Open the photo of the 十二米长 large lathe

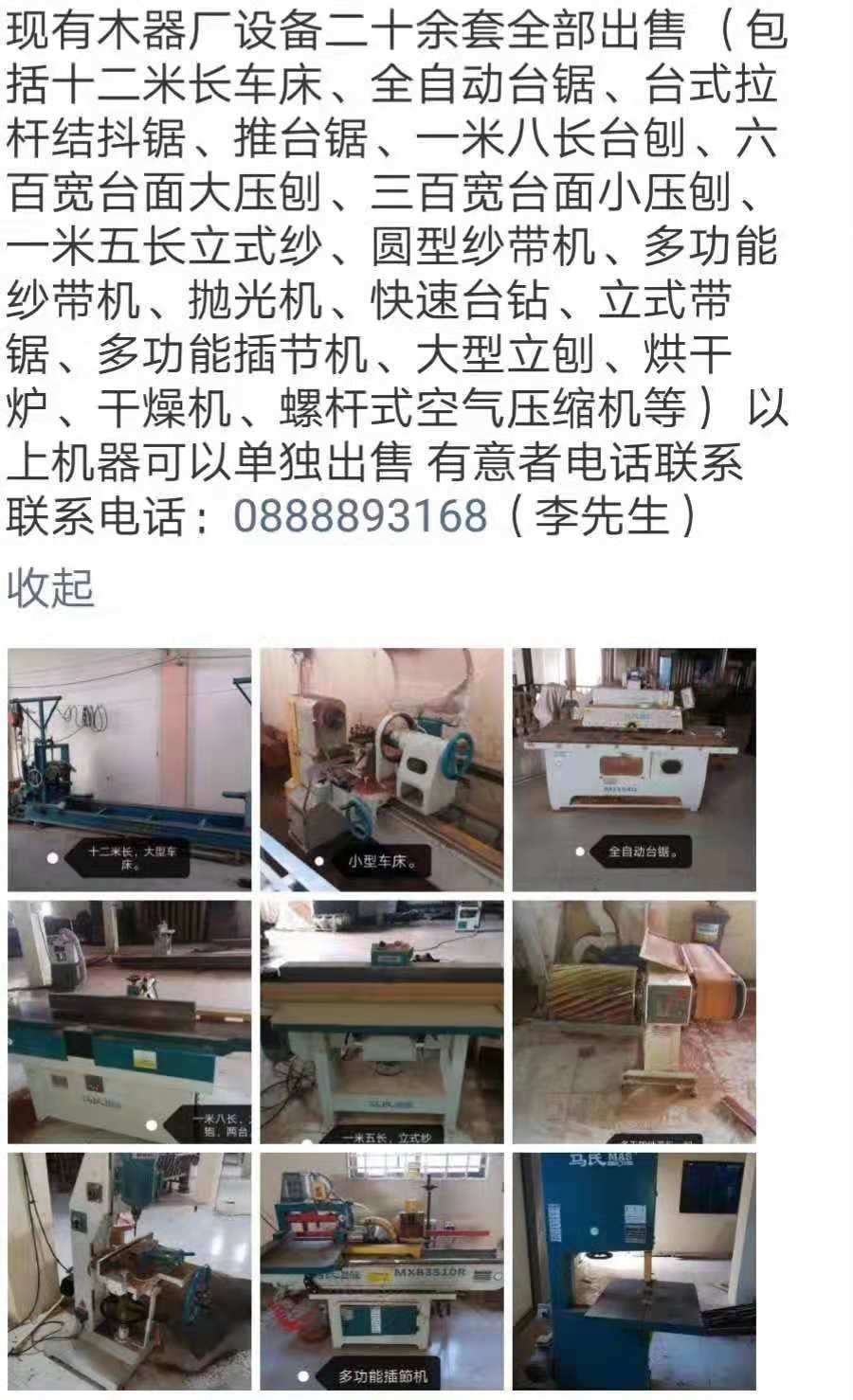pyautogui.click(x=130, y=769)
